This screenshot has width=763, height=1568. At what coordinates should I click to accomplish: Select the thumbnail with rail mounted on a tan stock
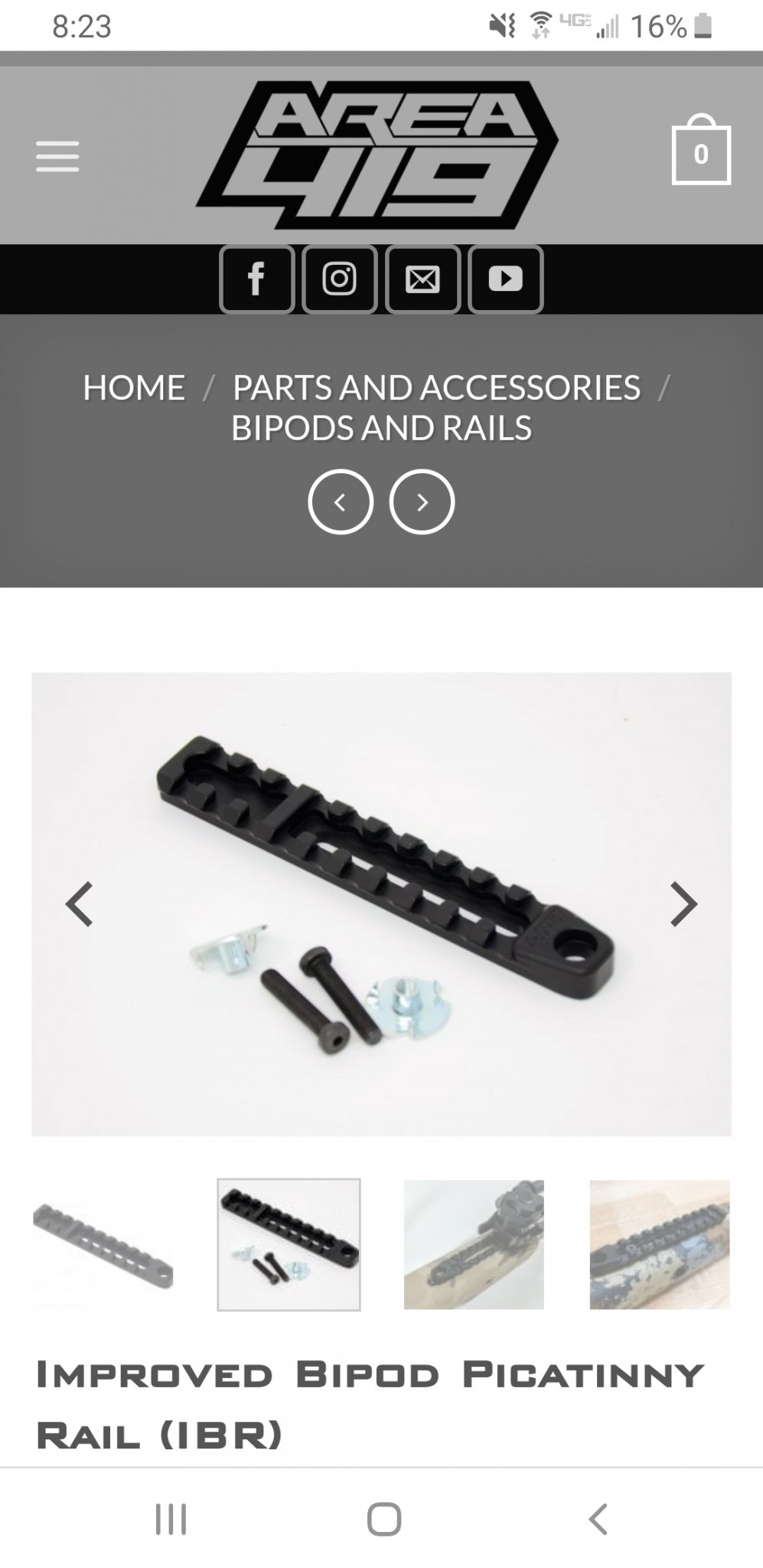474,1244
